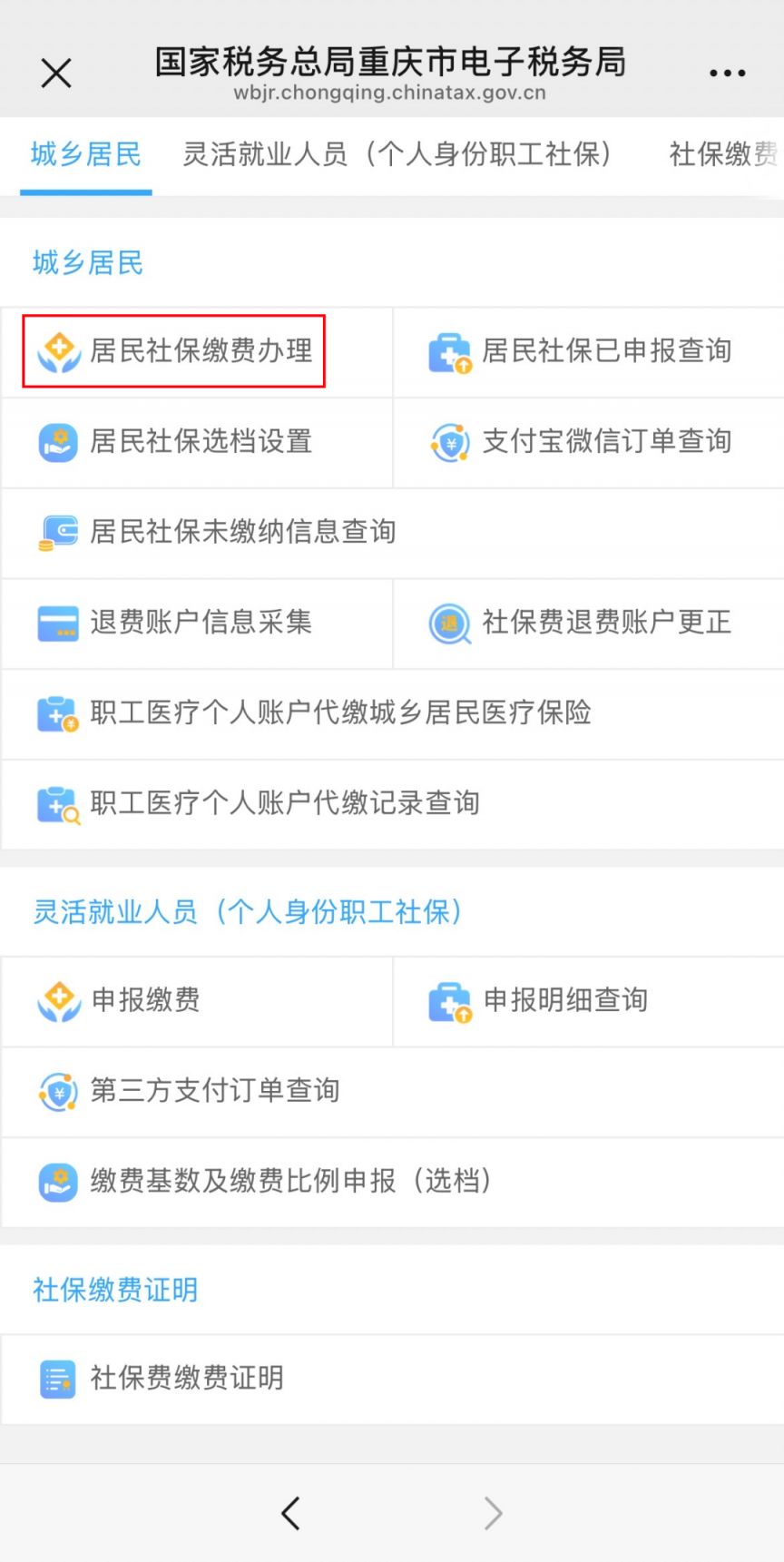Open 社保费缴费证明 service icon
784x1562 pixels.
[163, 1379]
